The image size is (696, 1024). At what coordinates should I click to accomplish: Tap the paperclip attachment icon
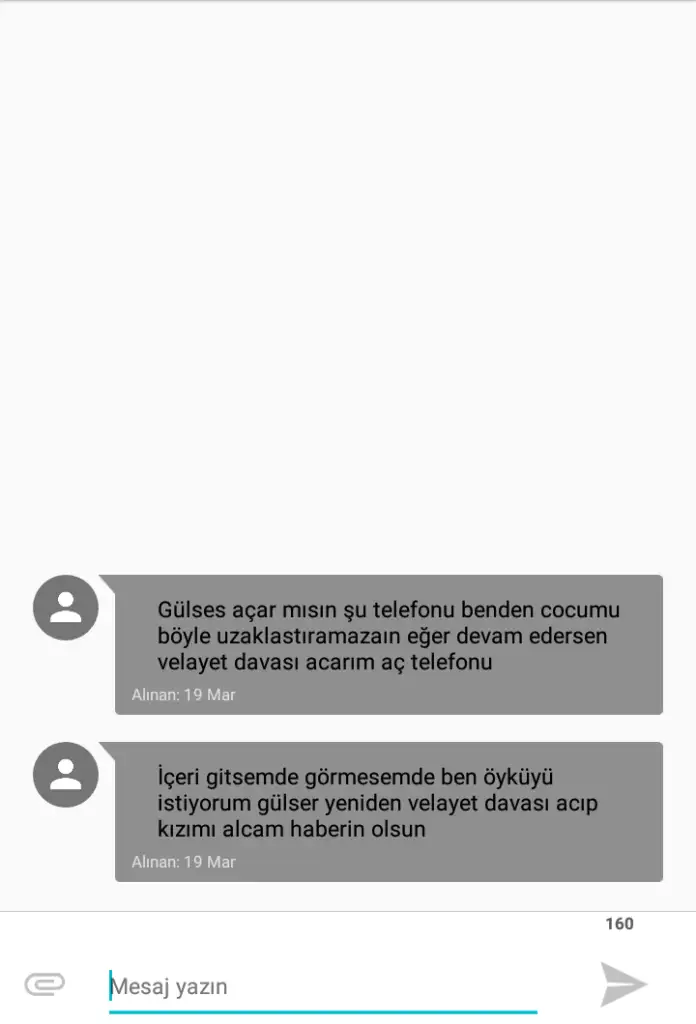[45, 984]
